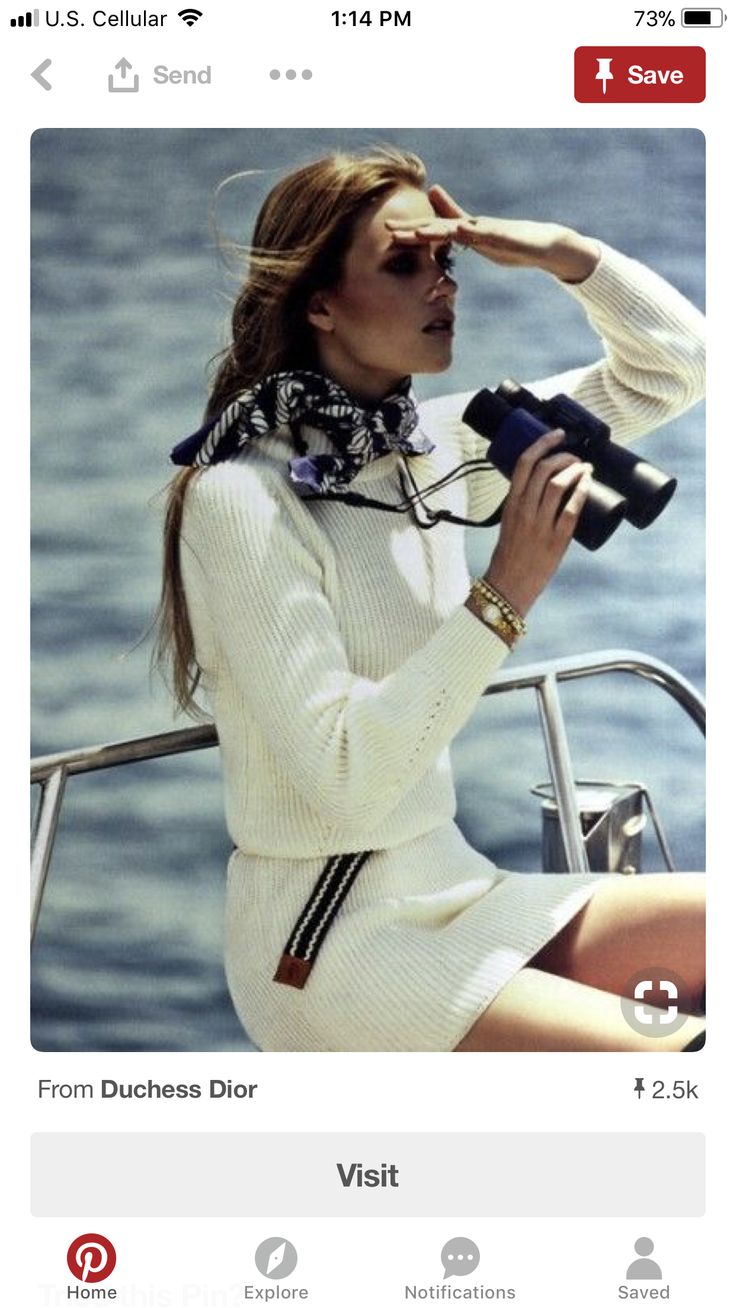This screenshot has height=1308, width=736.
Task: Go to the Saved tab
Action: (x=644, y=1268)
